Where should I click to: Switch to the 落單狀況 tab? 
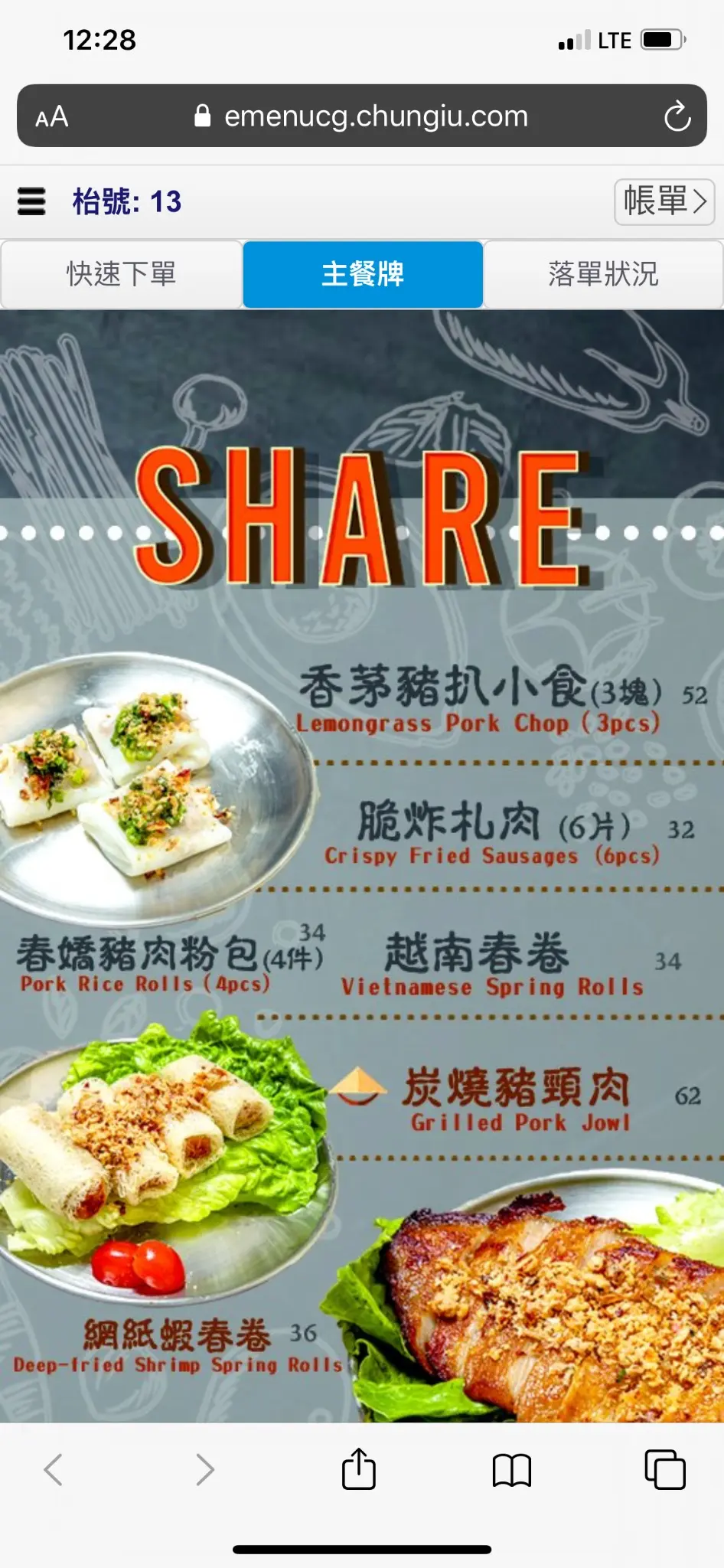click(x=603, y=274)
